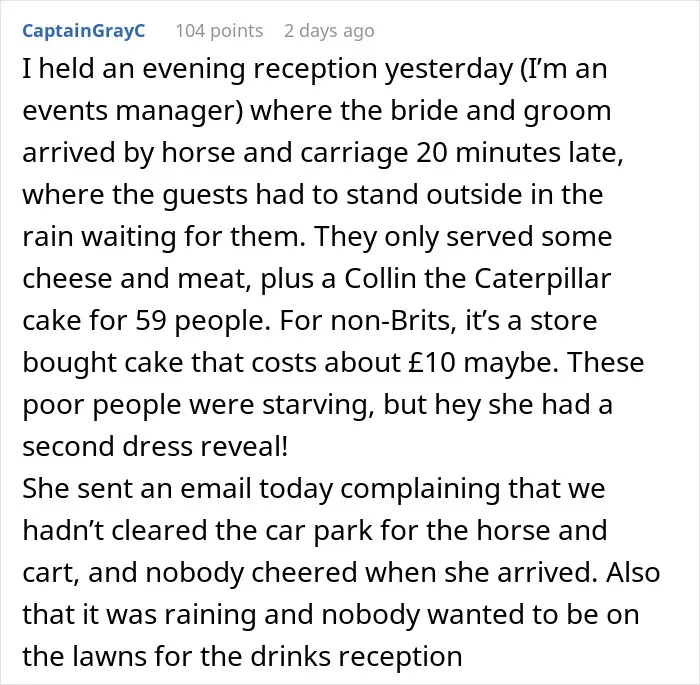Open CaptainGrayC's user profile
The height and width of the screenshot is (685, 700).
click(x=83, y=31)
